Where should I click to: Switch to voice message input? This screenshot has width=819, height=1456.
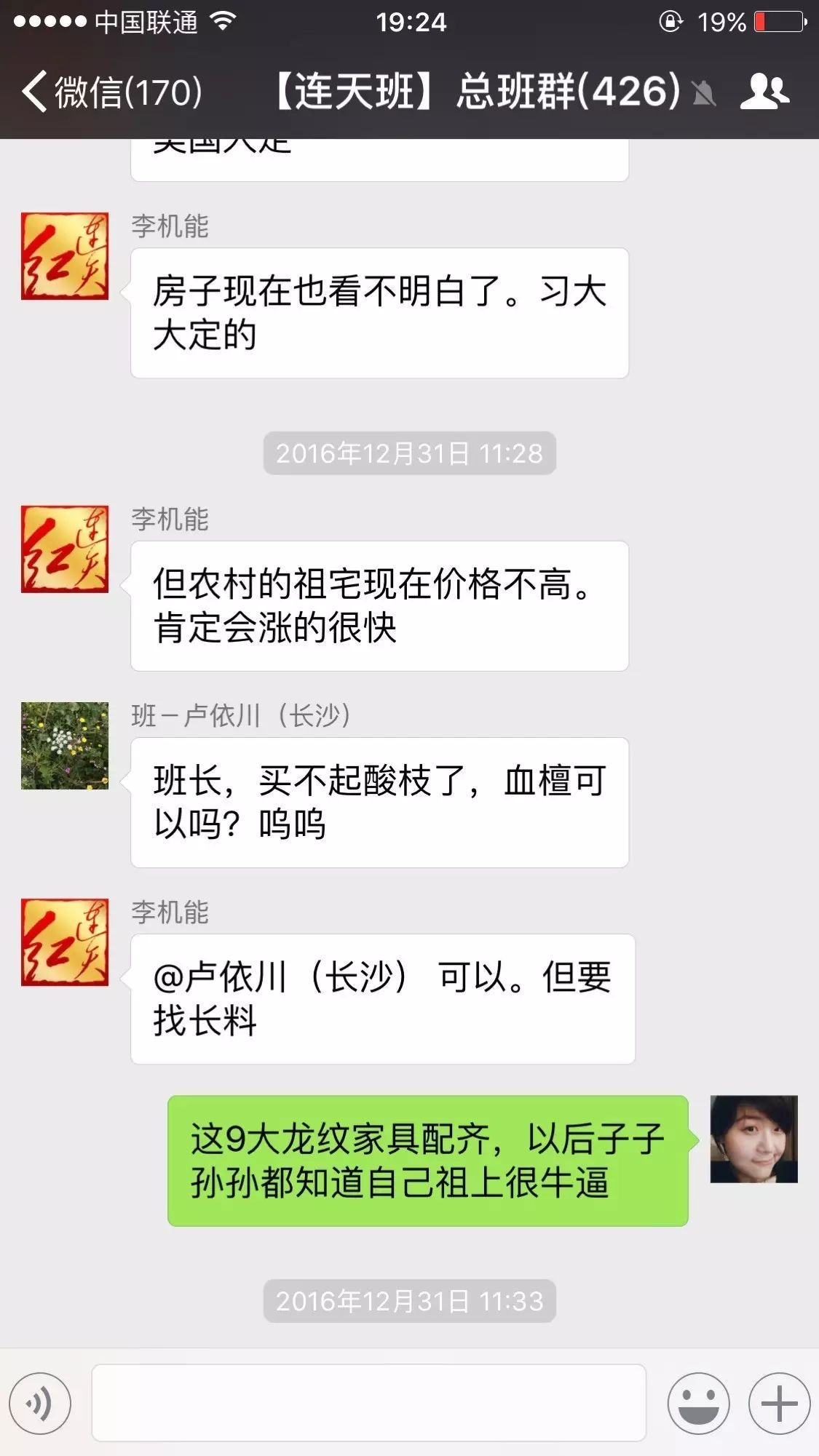pos(40,1404)
